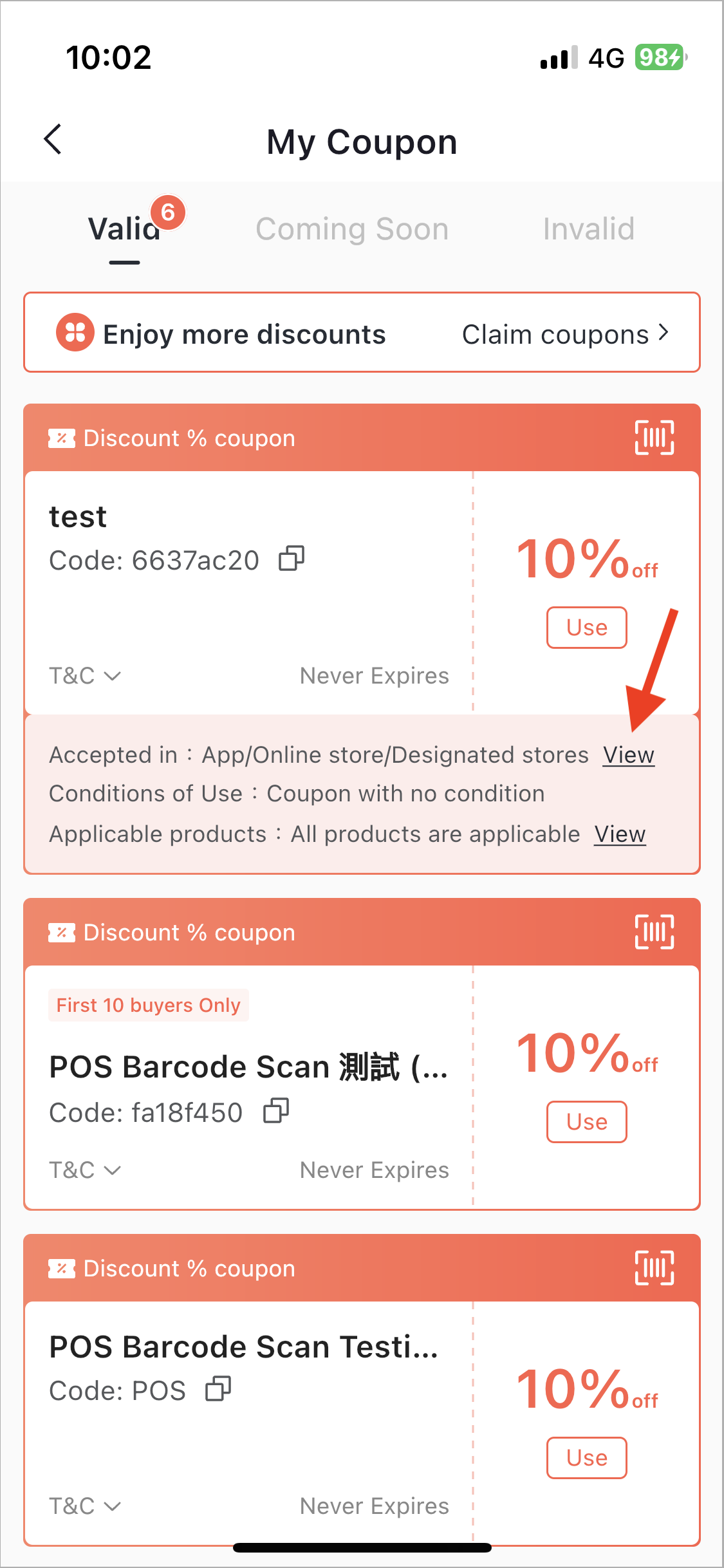Collapse T&C of the test coupon

pos(85,676)
